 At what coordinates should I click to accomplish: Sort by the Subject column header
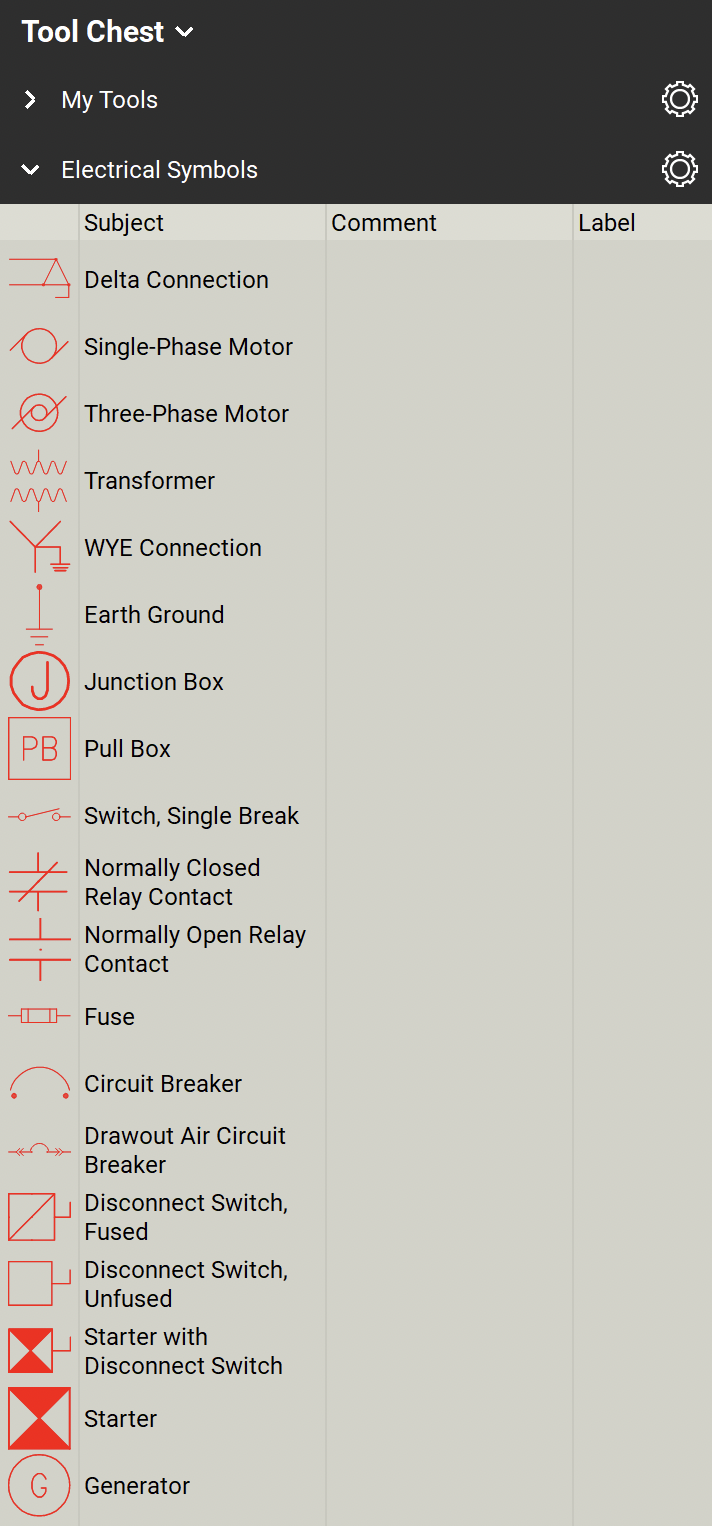[x=124, y=223]
